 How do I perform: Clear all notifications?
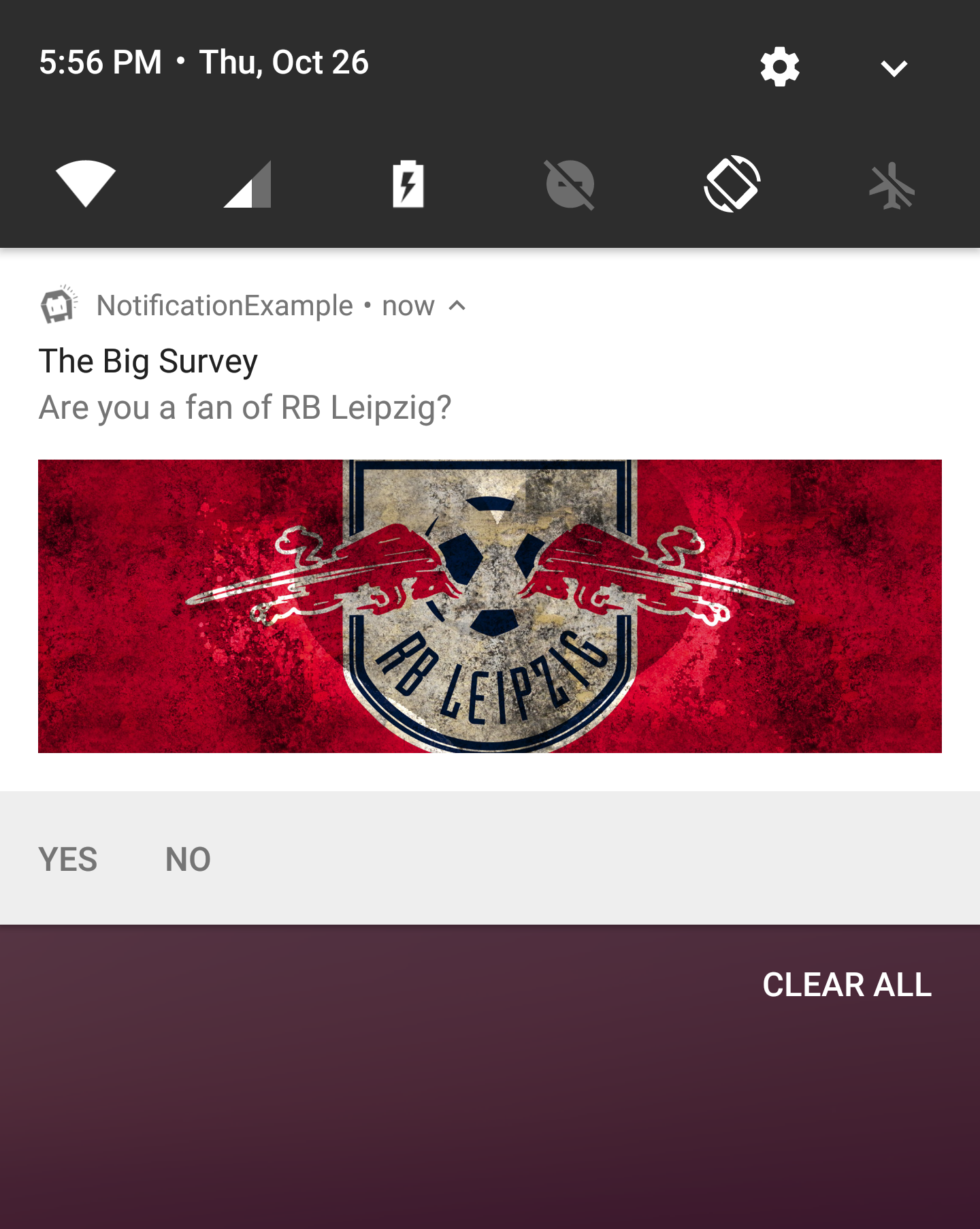click(x=847, y=985)
